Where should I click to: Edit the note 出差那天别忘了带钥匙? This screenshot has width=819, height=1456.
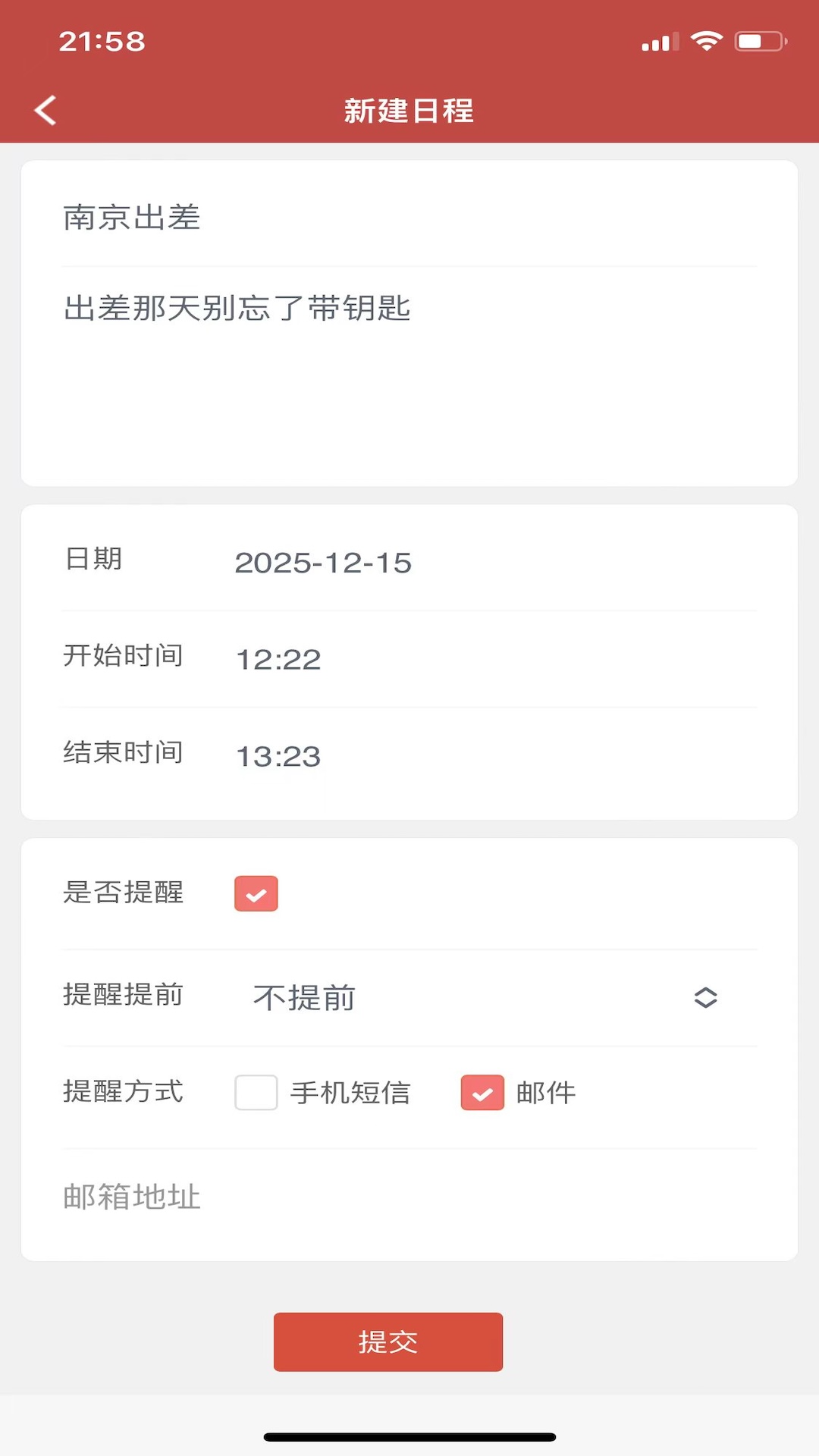click(x=236, y=308)
